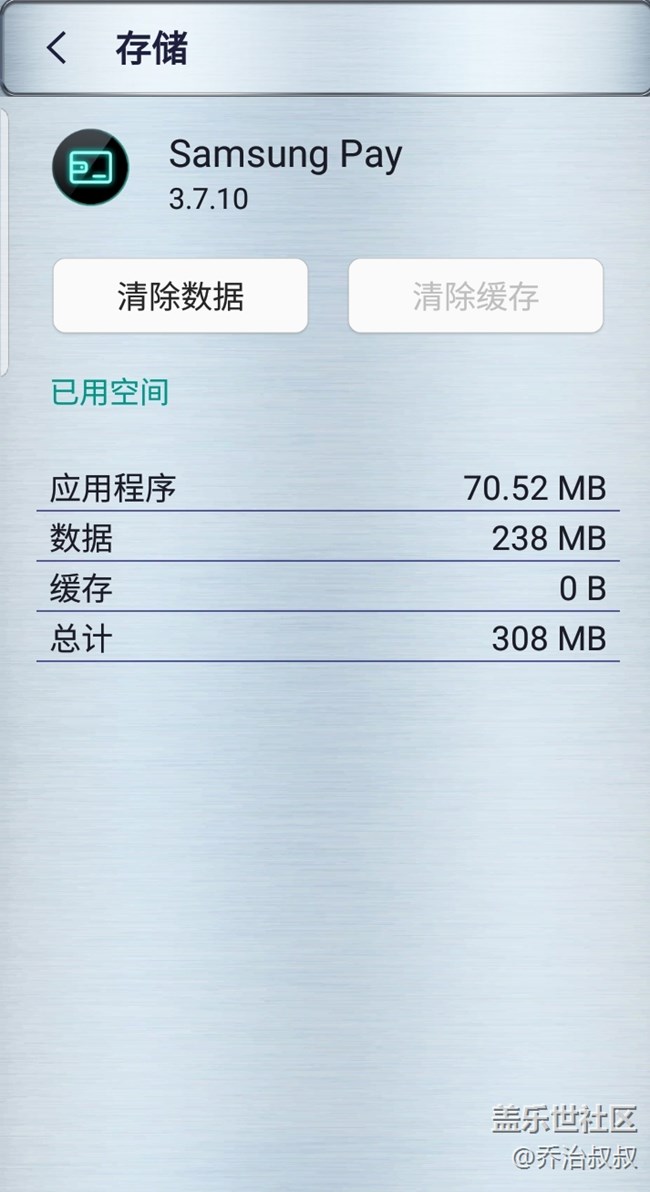Go back from the 存储 screen
The width and height of the screenshot is (650, 1192).
pos(57,48)
